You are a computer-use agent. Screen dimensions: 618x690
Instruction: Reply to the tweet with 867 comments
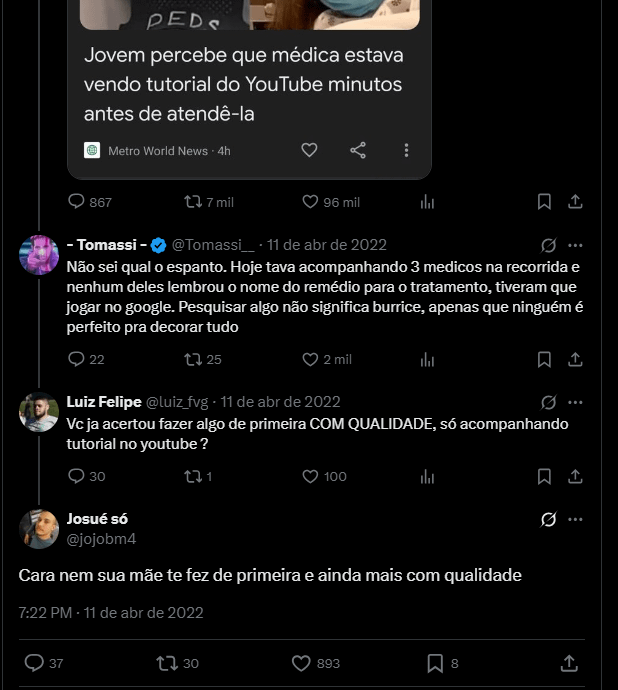[76, 202]
